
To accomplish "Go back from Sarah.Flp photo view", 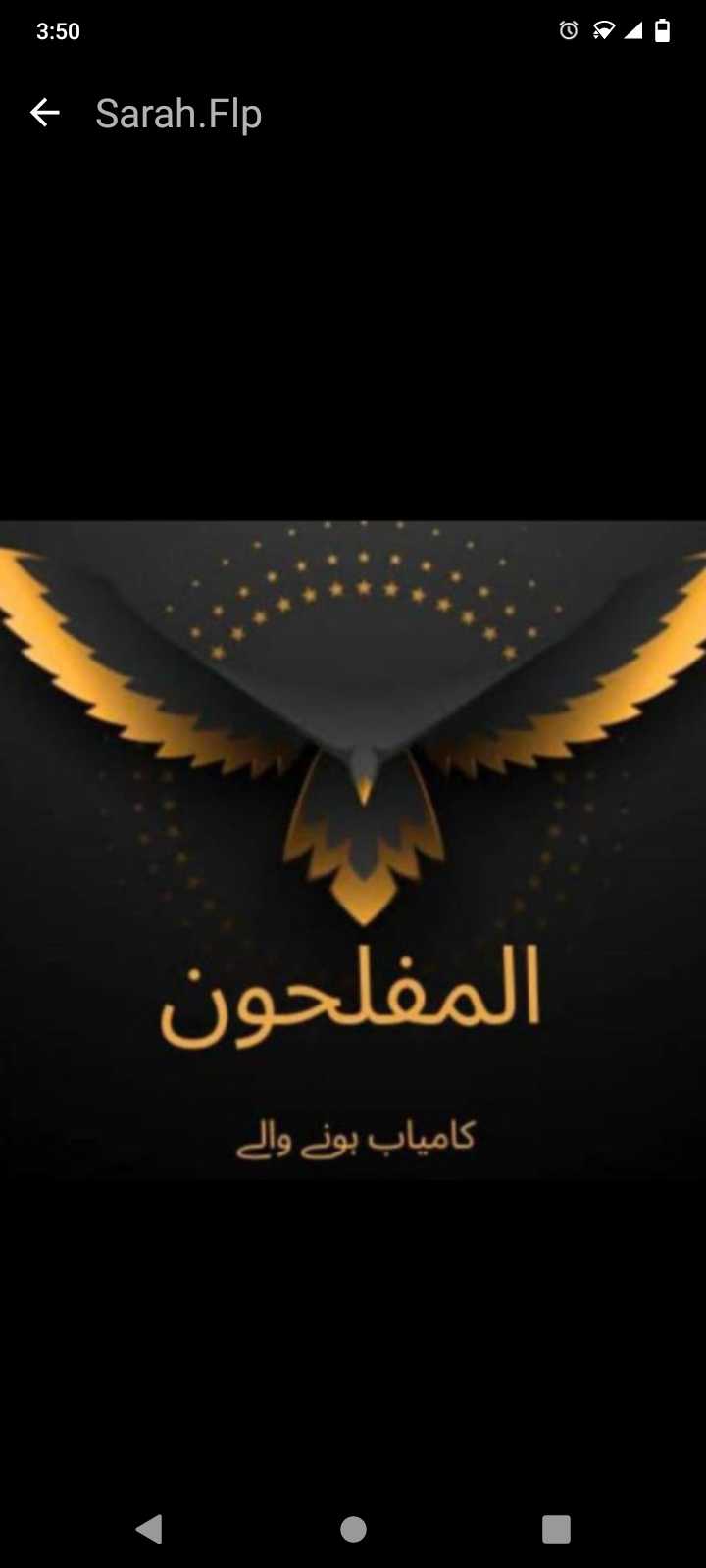I will (45, 114).
